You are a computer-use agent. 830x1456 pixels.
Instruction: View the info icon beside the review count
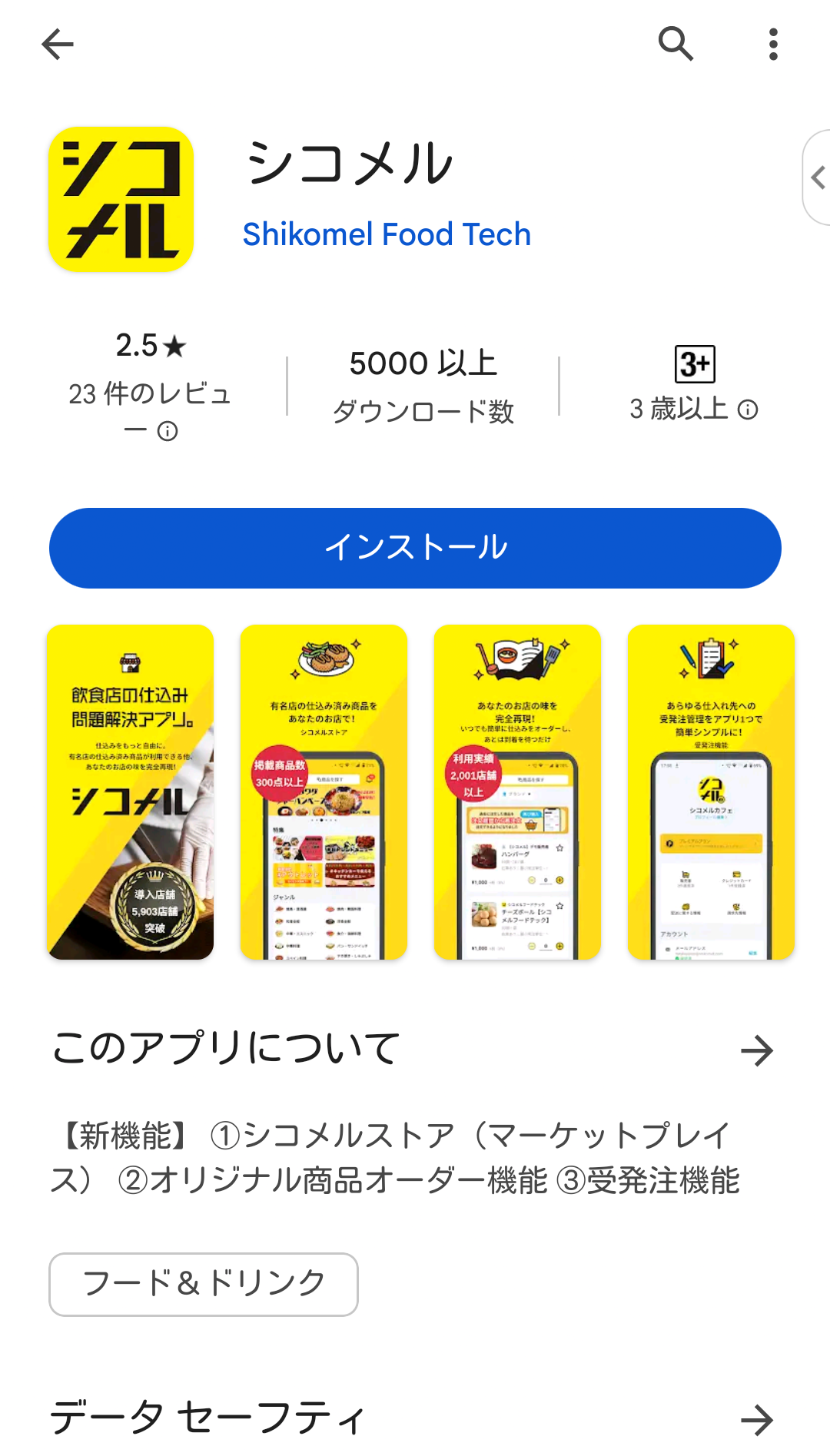click(168, 431)
